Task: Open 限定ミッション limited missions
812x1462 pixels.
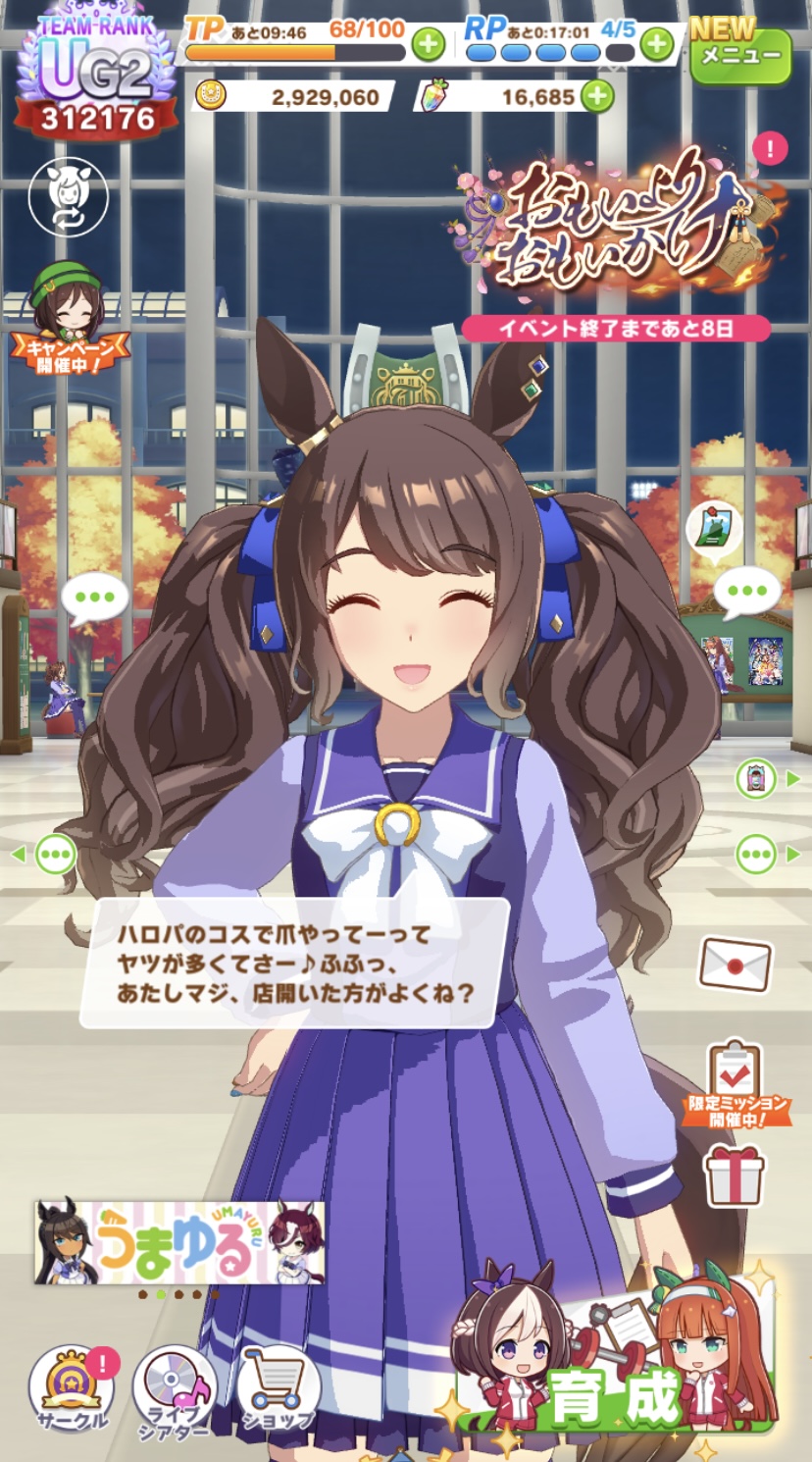Action: click(x=737, y=1084)
